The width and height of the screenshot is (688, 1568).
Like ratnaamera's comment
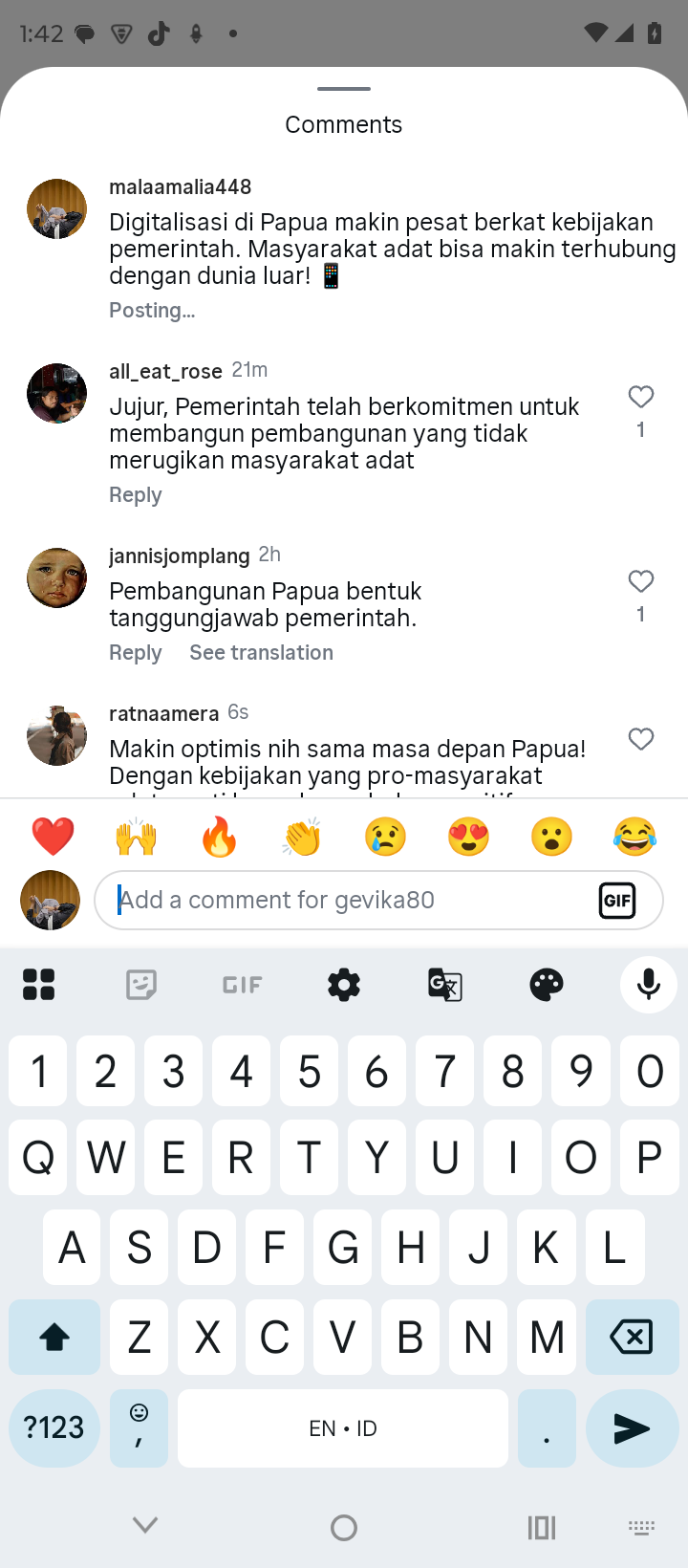pos(641,739)
